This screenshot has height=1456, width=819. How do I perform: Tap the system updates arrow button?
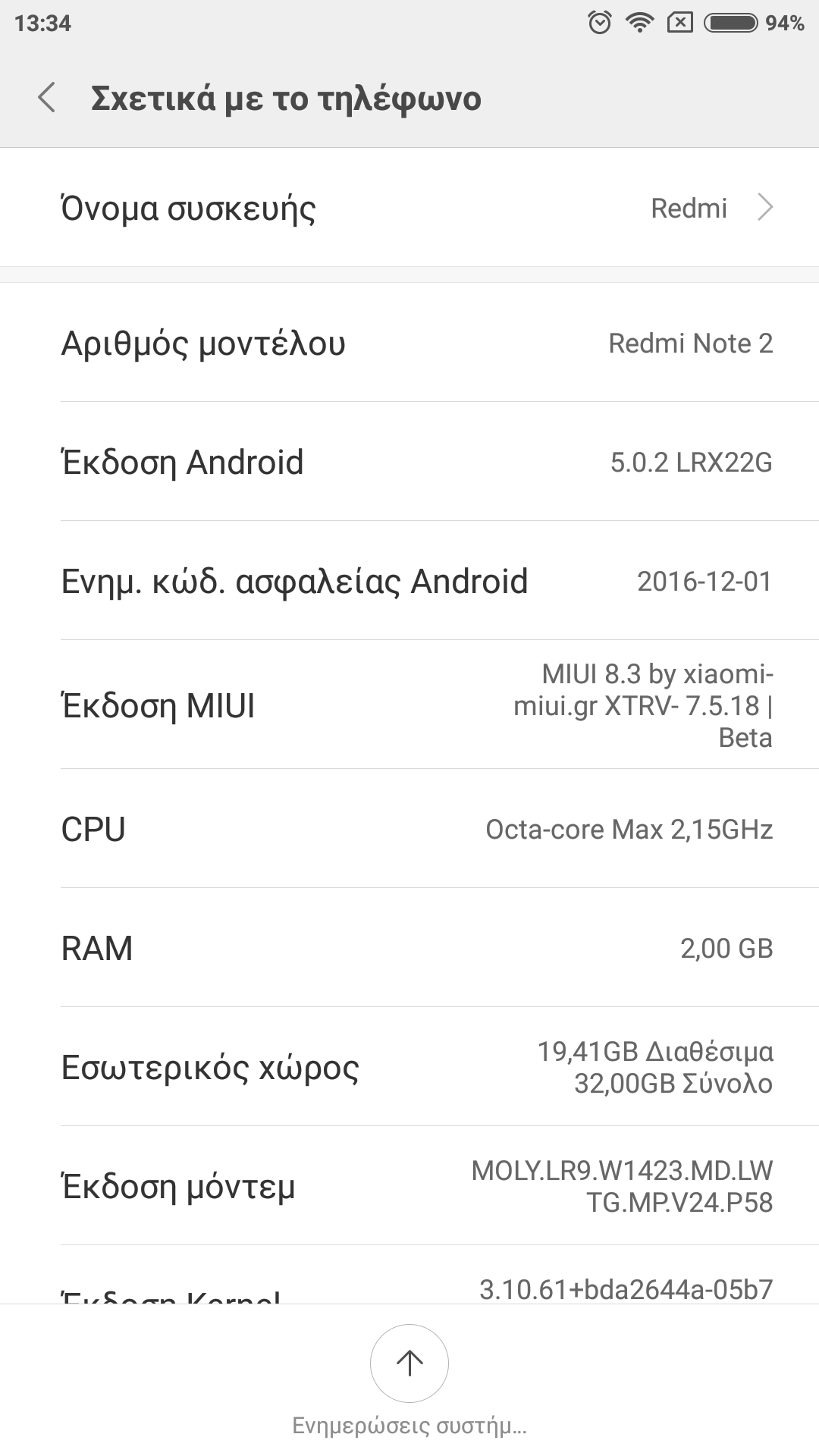tap(409, 1363)
